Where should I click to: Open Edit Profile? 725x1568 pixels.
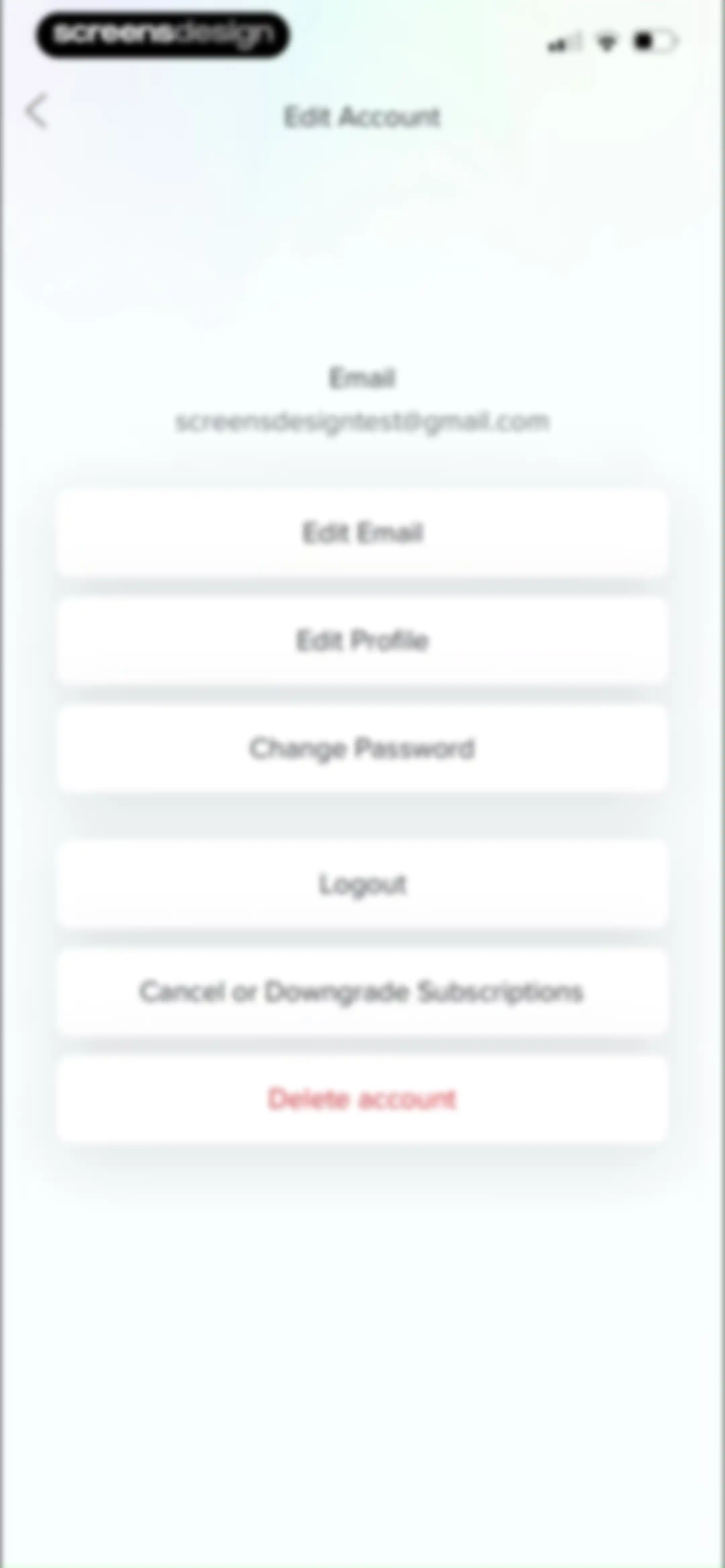click(362, 641)
